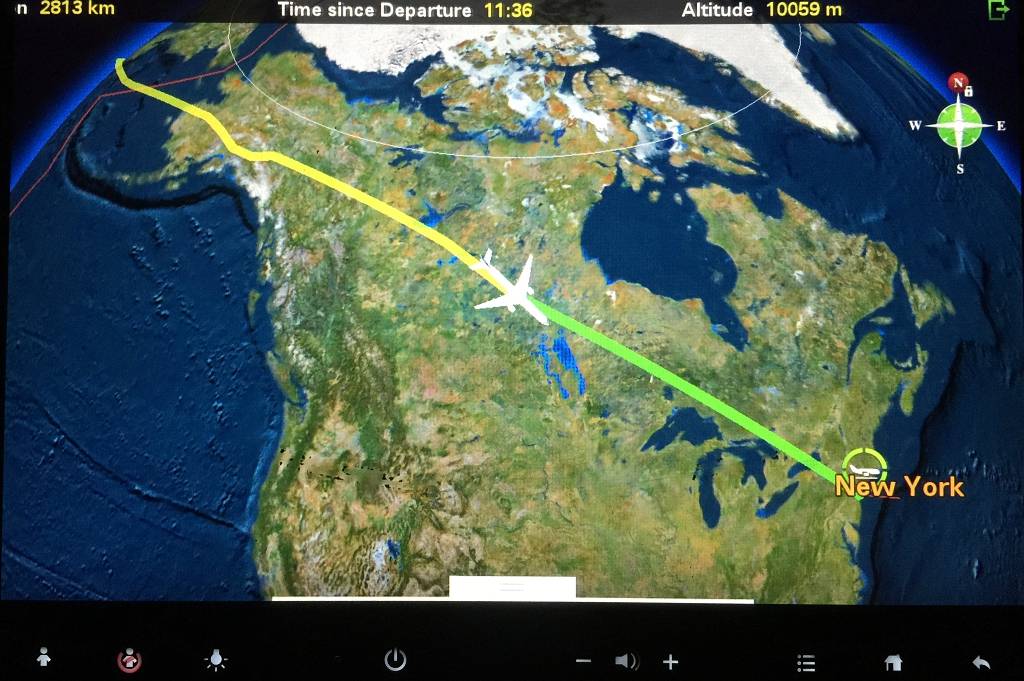Image resolution: width=1024 pixels, height=681 pixels.
Task: Open the list menu icon
Action: pos(806,662)
